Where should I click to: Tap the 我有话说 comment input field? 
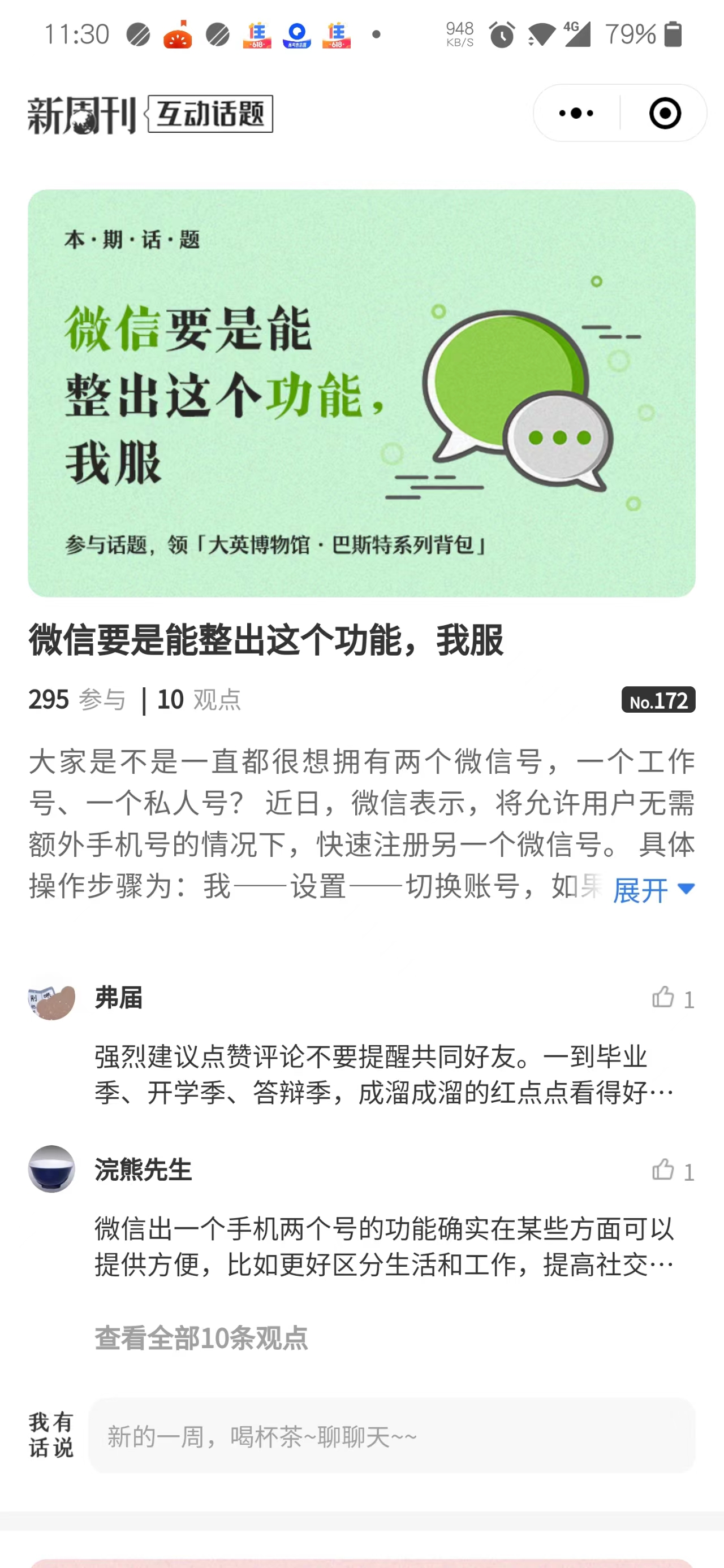click(x=391, y=1436)
